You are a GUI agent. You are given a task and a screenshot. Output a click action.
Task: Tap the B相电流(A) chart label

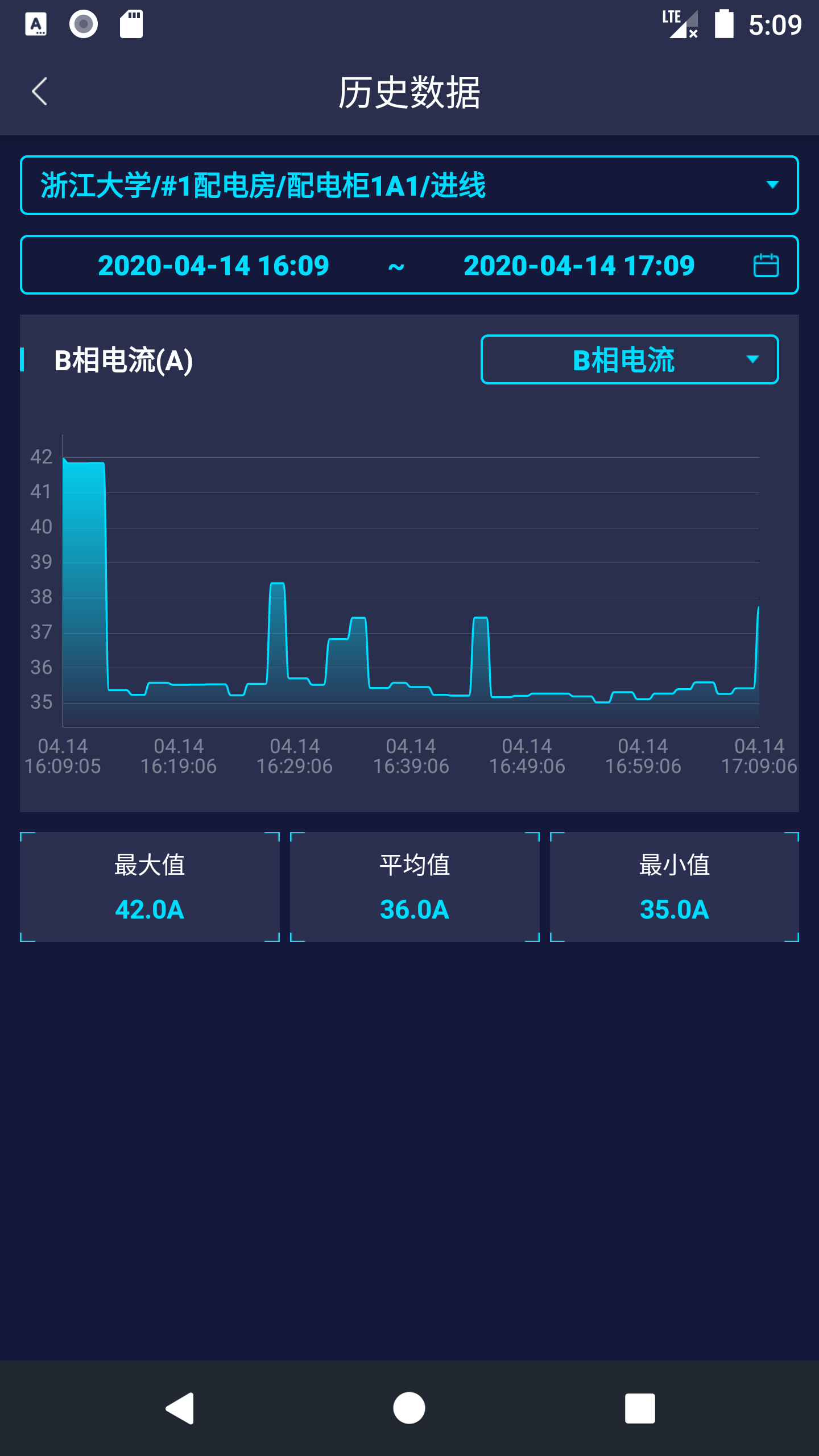click(x=124, y=360)
